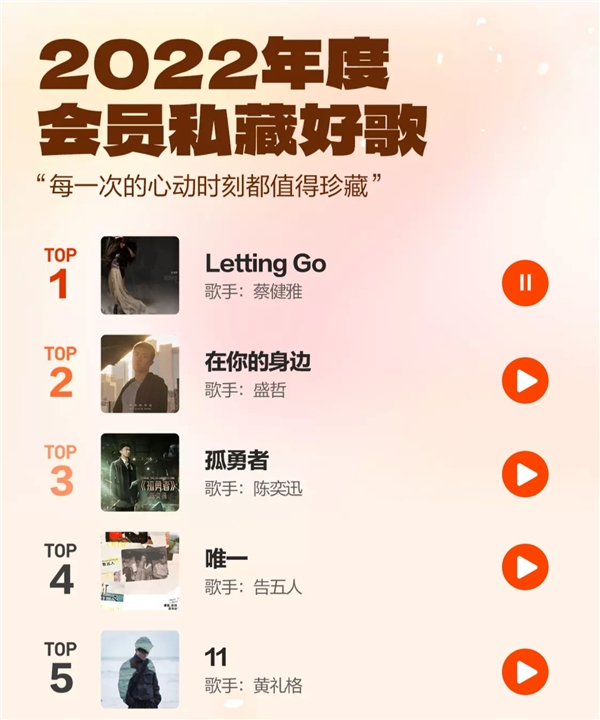This screenshot has width=600, height=720.
Task: Play 唯一 by 告五人
Action: click(x=525, y=569)
